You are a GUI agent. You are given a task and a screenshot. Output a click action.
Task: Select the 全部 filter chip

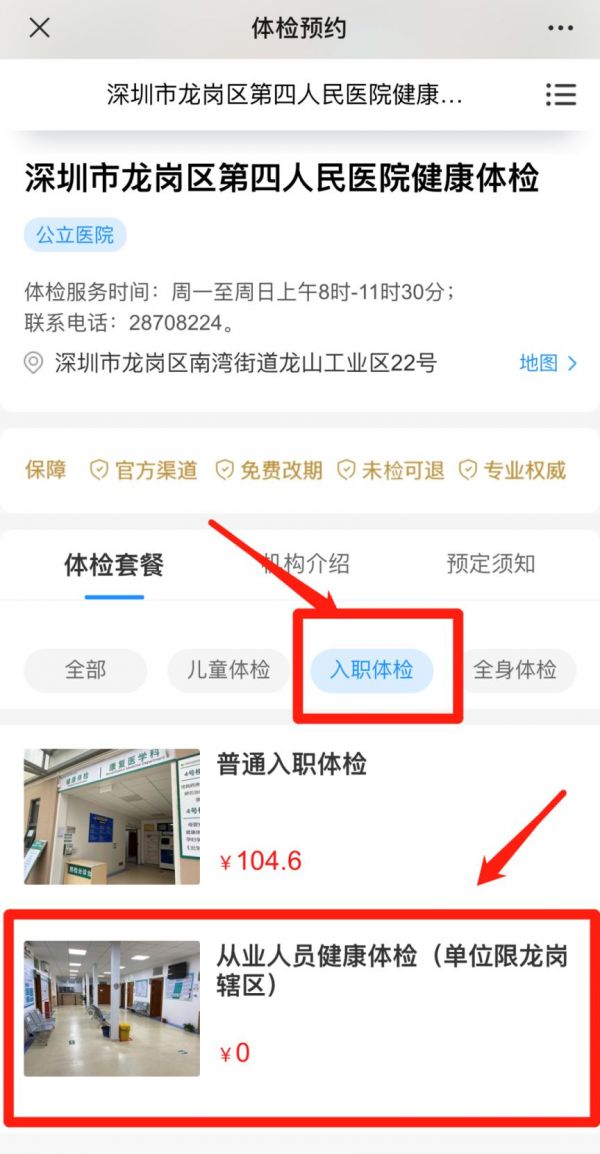(x=85, y=670)
